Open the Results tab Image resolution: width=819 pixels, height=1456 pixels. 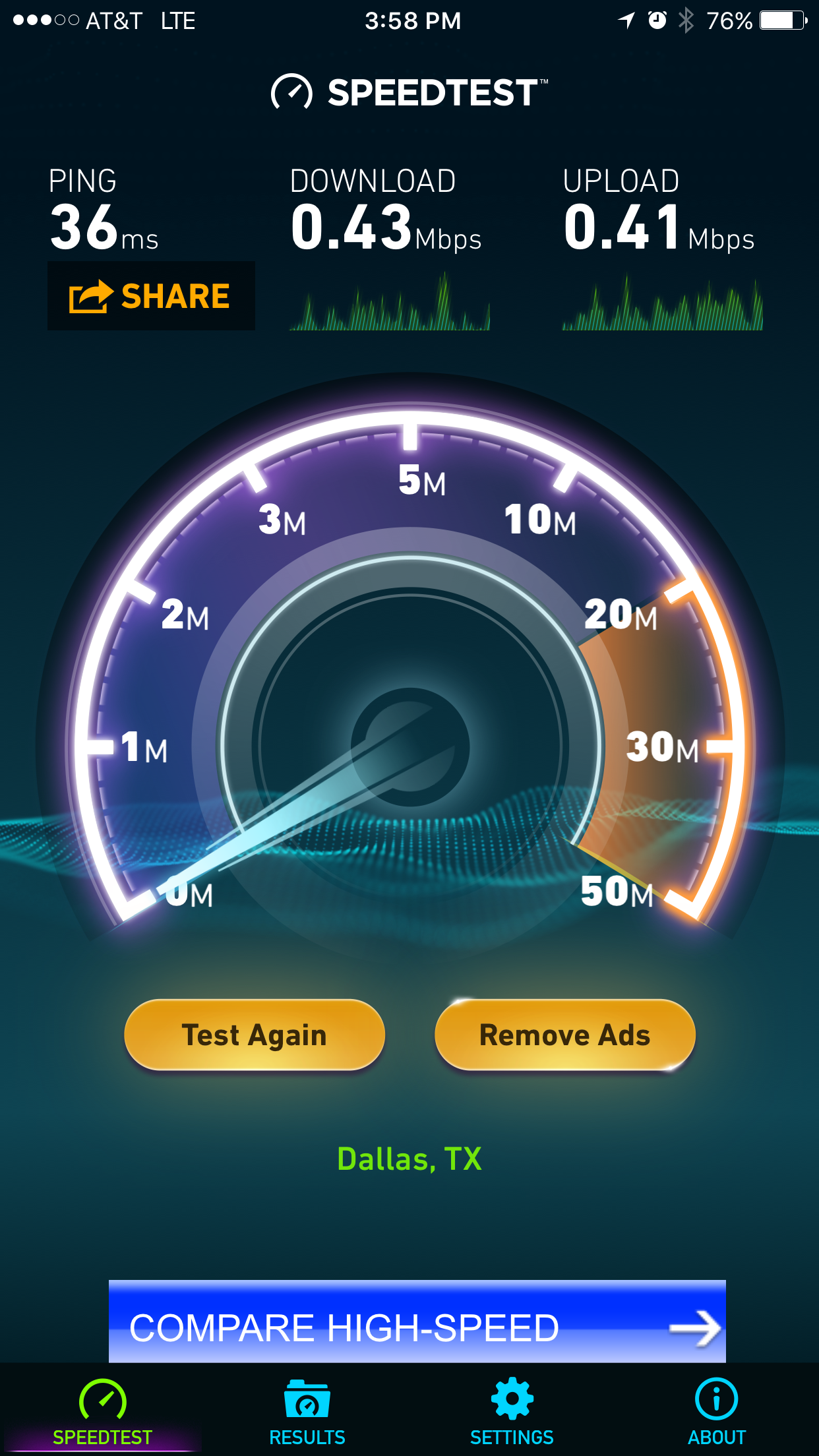pos(307,1411)
